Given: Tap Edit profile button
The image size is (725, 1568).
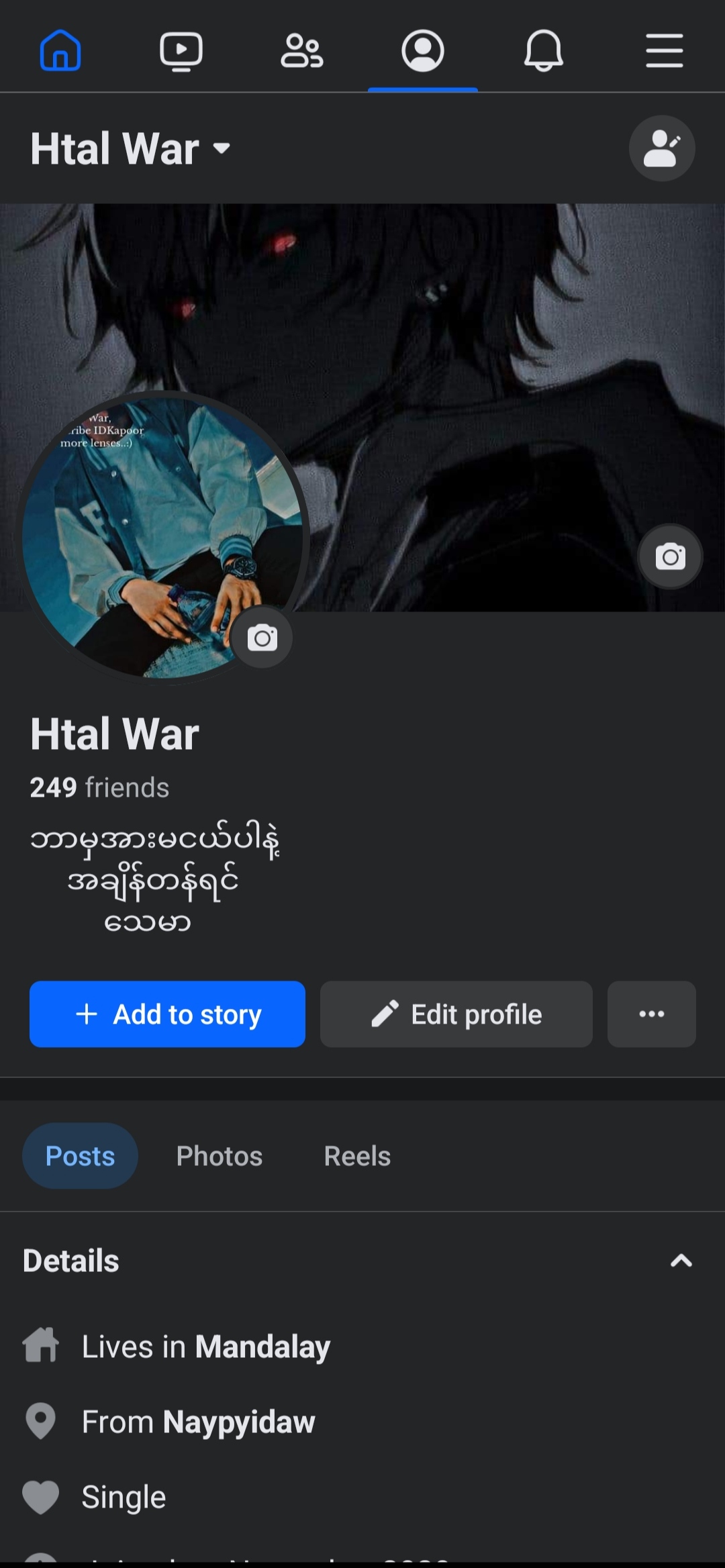Looking at the screenshot, I should (456, 1014).
